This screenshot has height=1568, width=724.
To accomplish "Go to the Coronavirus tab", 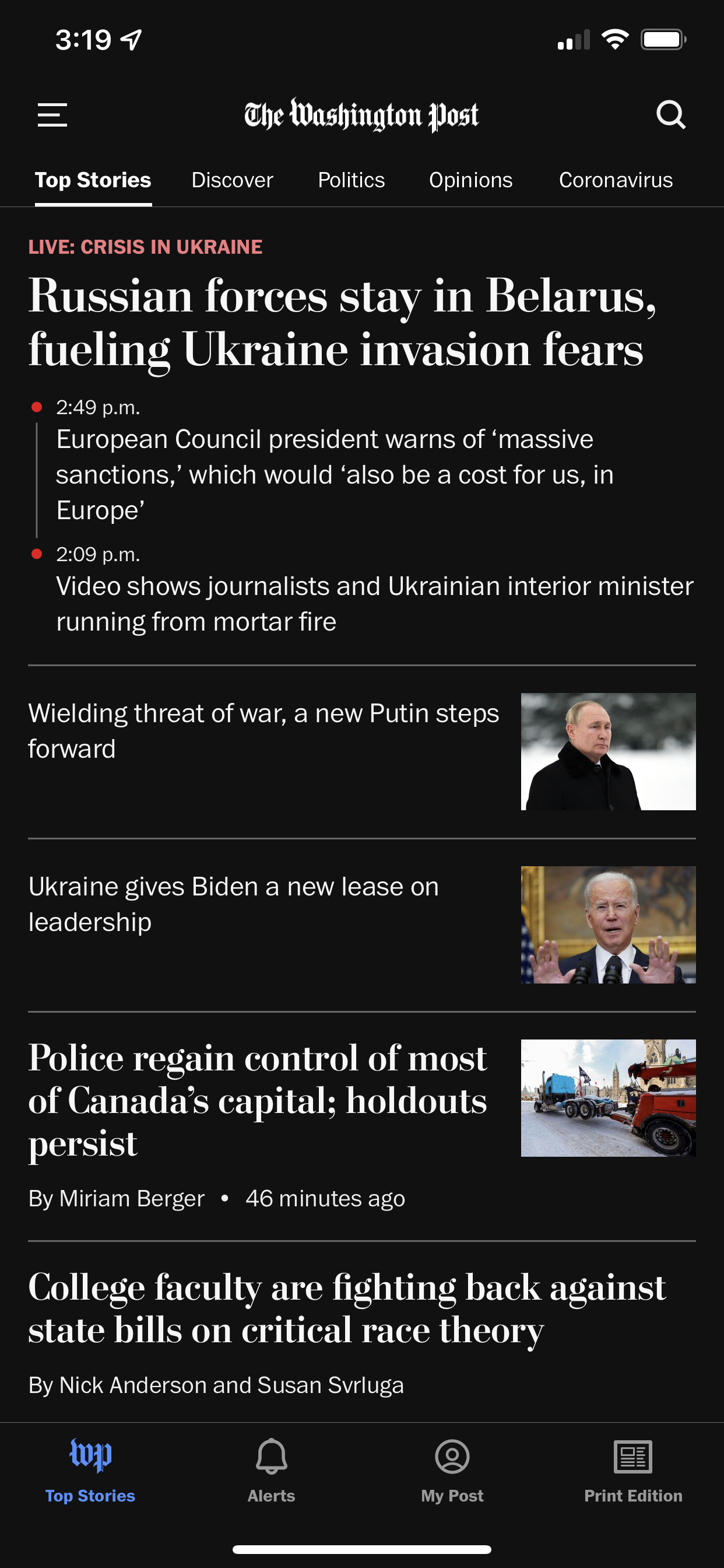I will coord(616,180).
